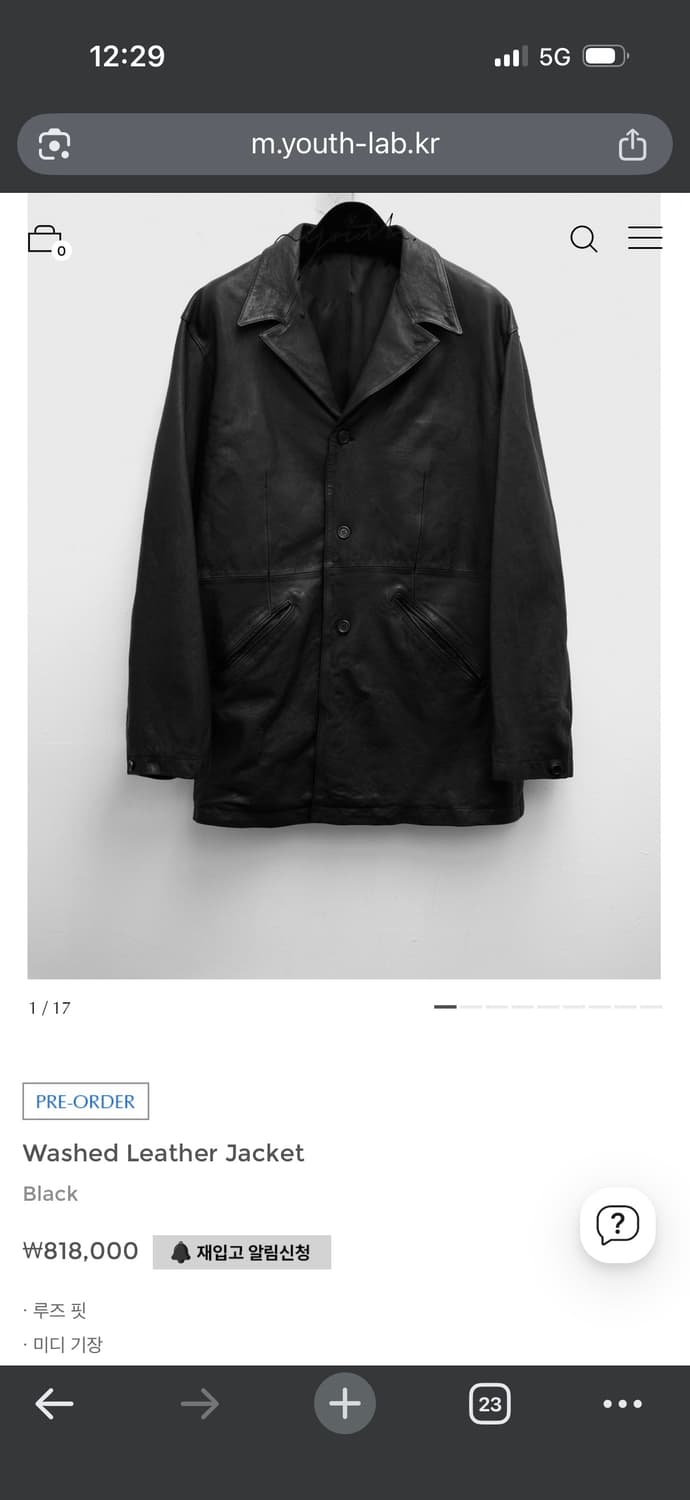The width and height of the screenshot is (690, 1500).
Task: Open the help chat bubble
Action: pyautogui.click(x=618, y=1225)
